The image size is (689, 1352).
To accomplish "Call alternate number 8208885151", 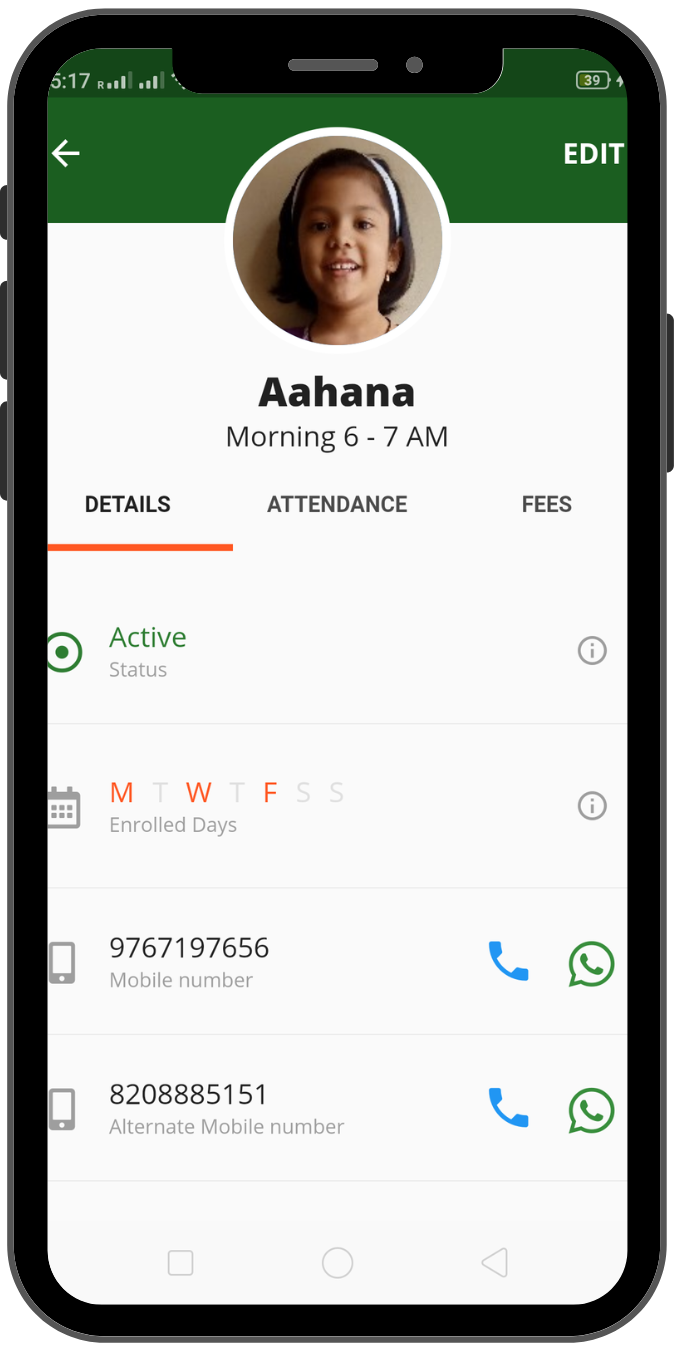I will click(x=508, y=1108).
